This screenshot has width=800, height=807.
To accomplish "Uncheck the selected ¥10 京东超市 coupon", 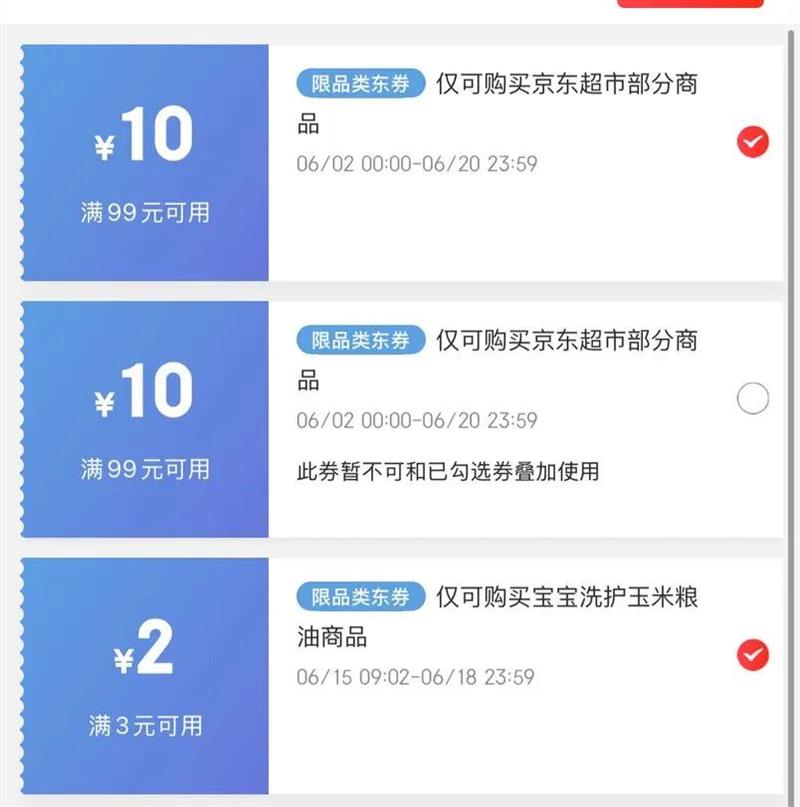I will click(x=752, y=143).
